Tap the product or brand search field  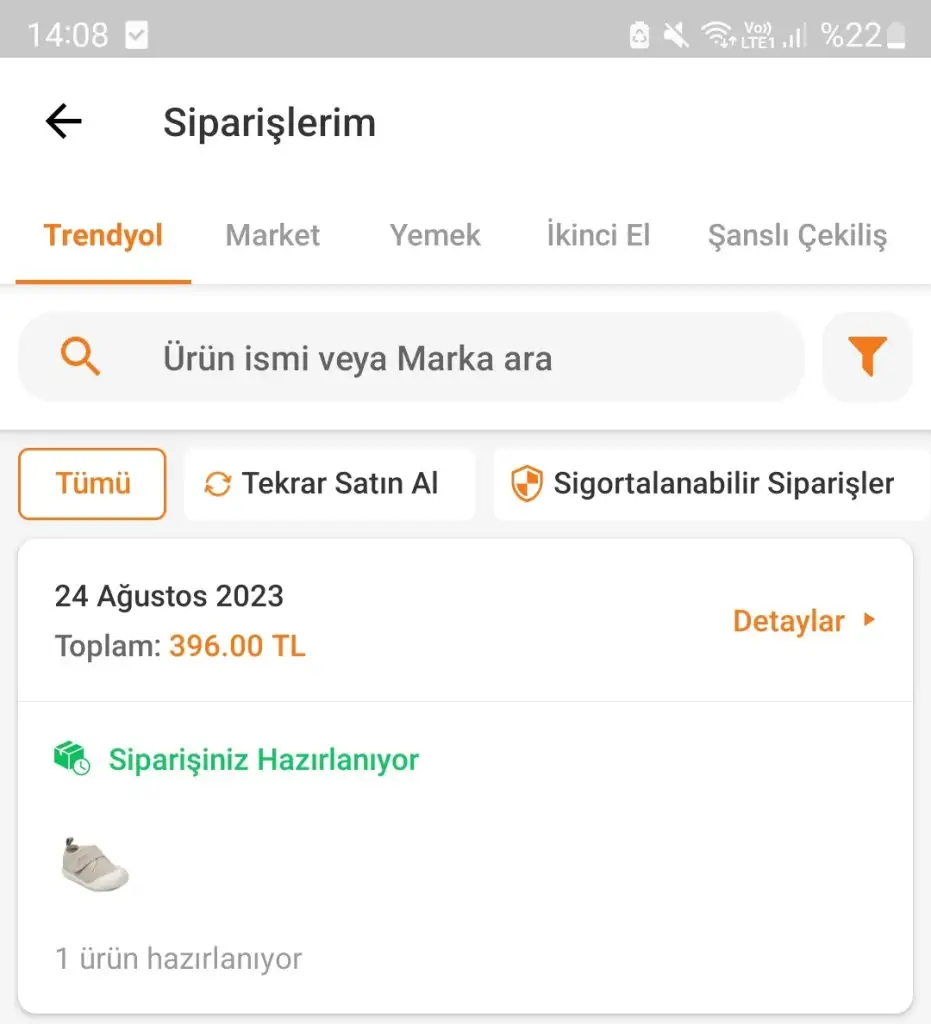410,358
